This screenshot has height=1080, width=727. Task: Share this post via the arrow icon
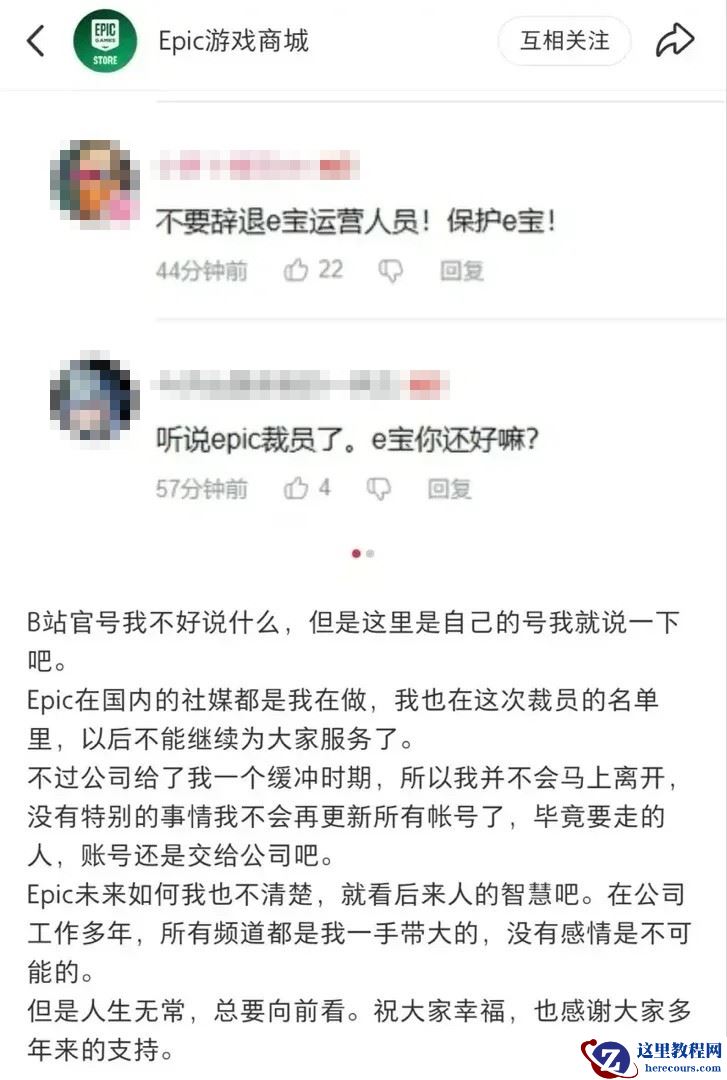(675, 41)
